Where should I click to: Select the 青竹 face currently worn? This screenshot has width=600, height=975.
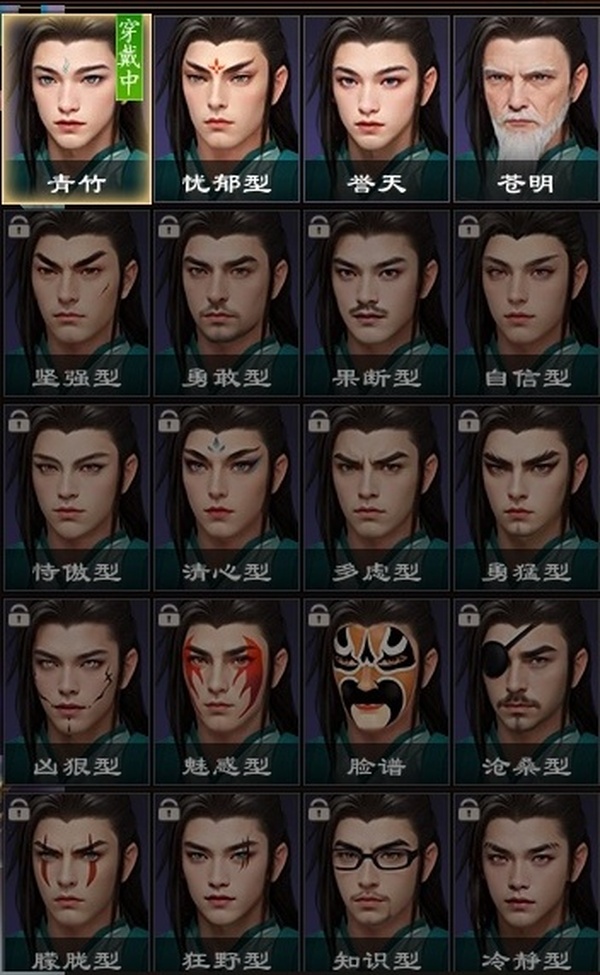point(77,108)
